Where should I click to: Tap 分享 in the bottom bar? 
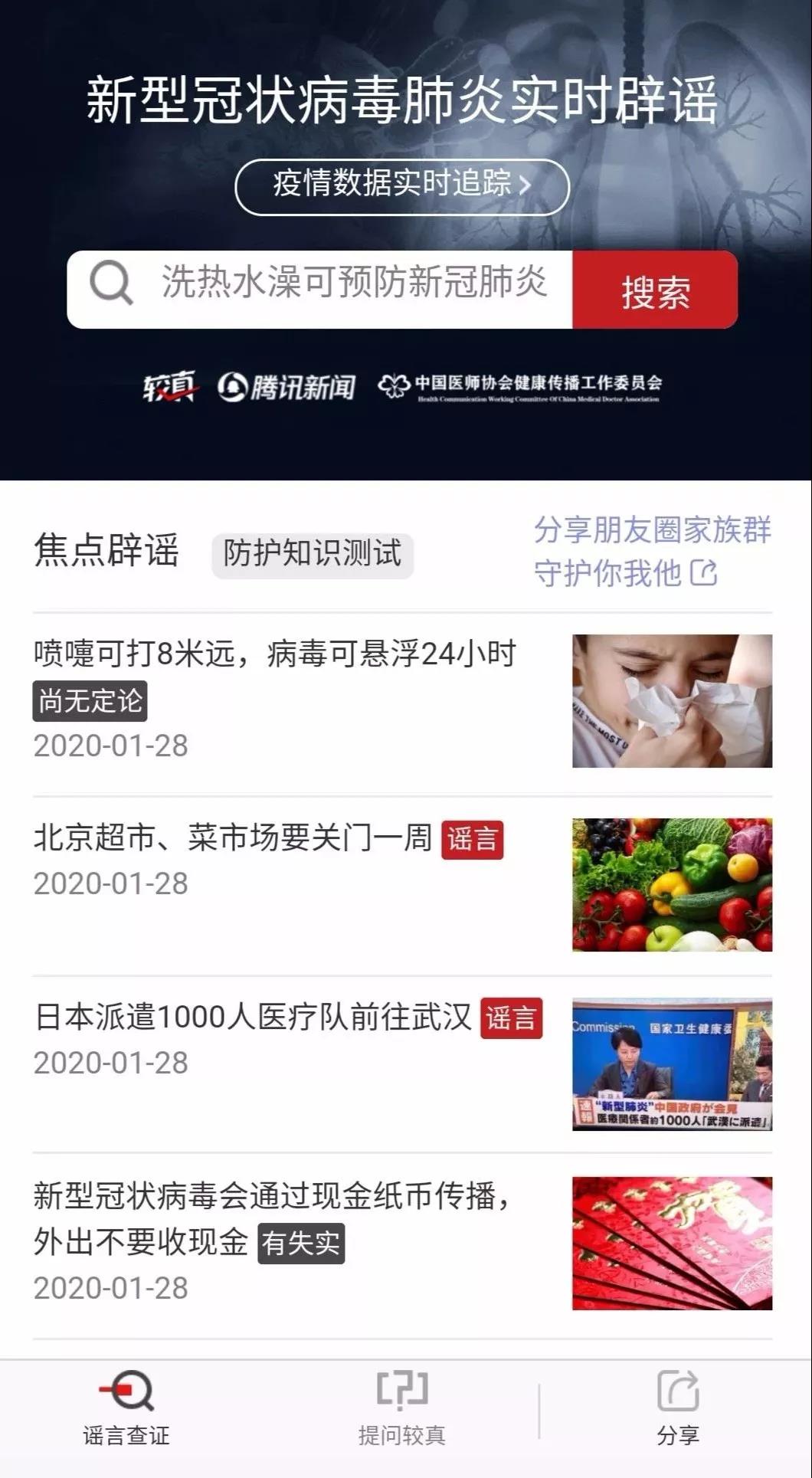point(677,1411)
